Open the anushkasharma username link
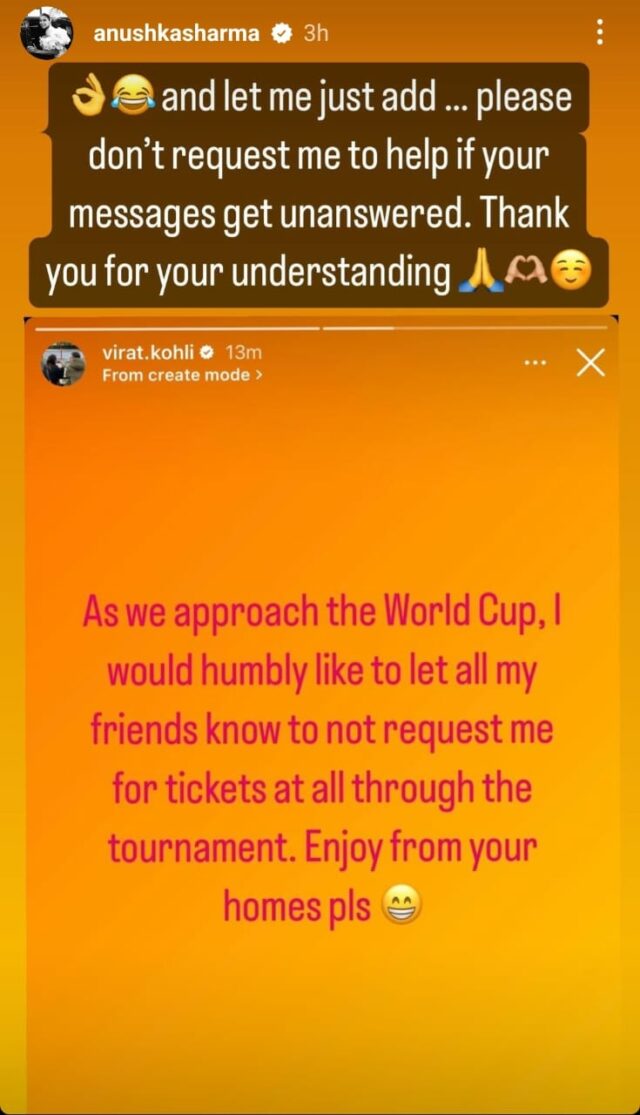This screenshot has height=1115, width=640. 177,33
